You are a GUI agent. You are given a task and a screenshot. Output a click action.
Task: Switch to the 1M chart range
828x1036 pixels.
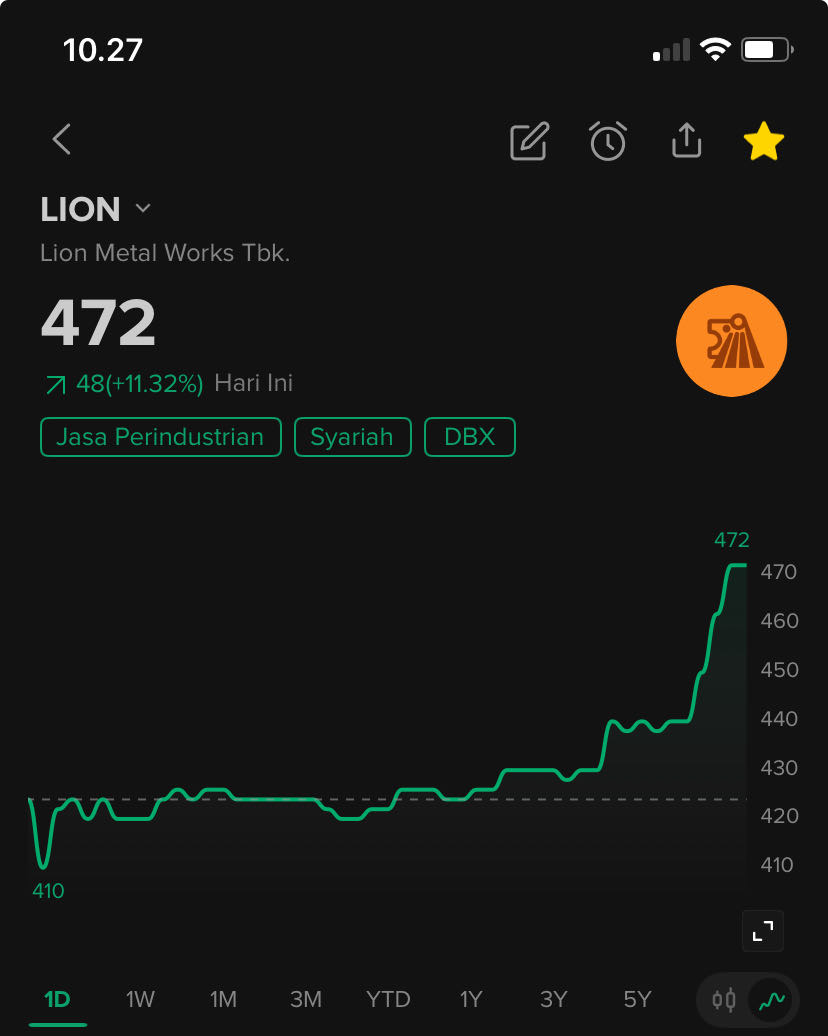tap(223, 999)
